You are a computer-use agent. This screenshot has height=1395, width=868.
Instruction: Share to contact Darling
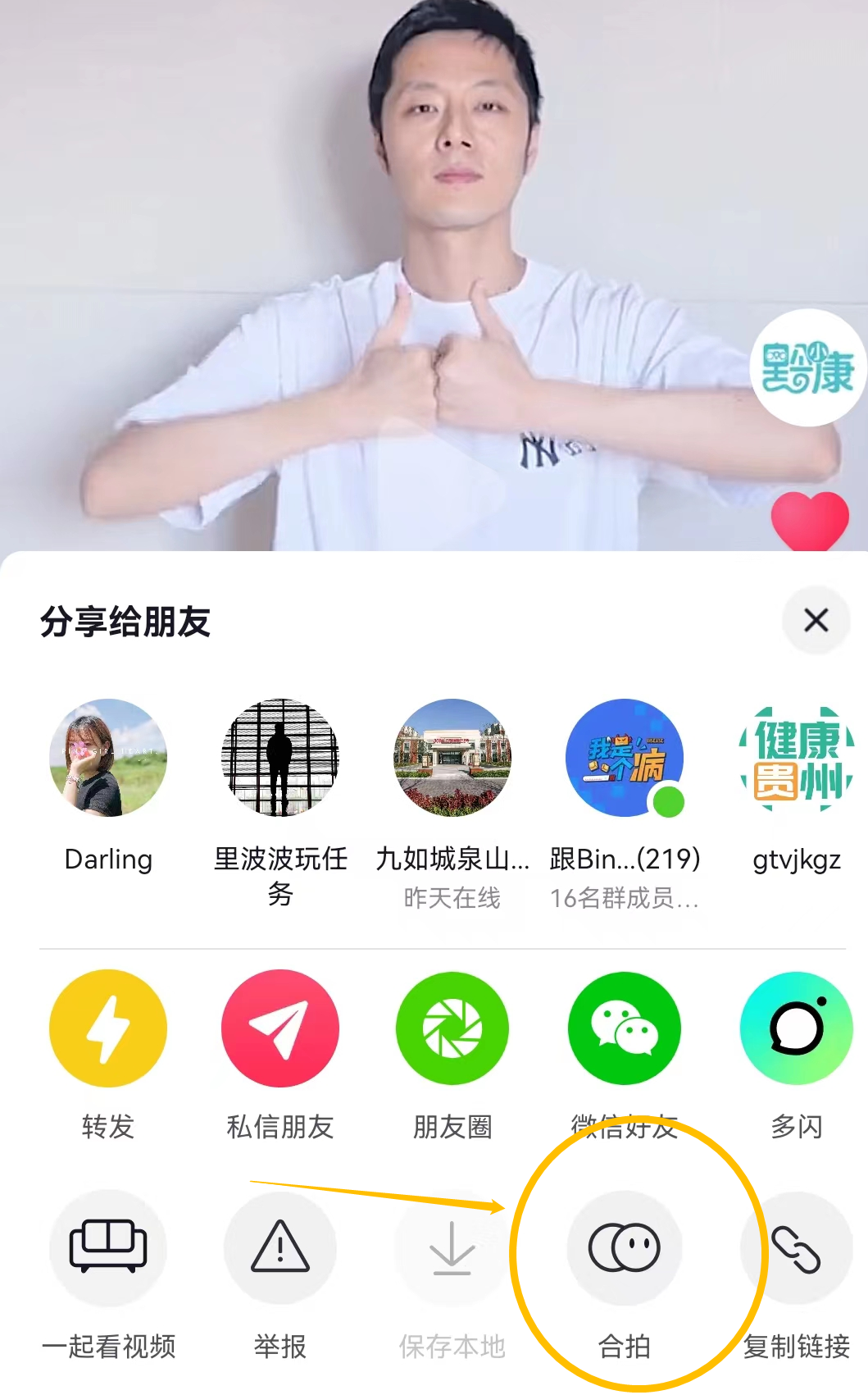pyautogui.click(x=108, y=758)
